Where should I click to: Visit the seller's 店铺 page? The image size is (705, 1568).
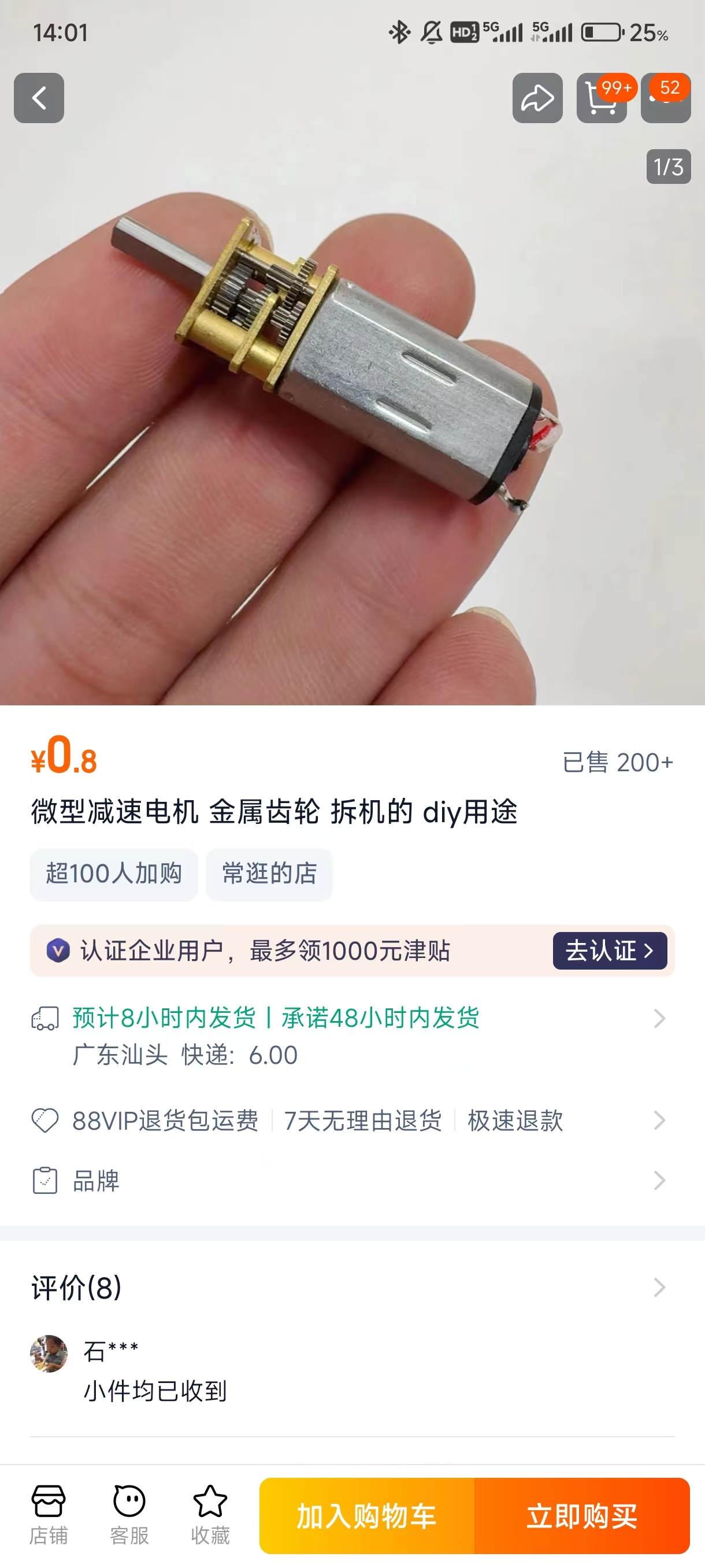coord(49,1515)
